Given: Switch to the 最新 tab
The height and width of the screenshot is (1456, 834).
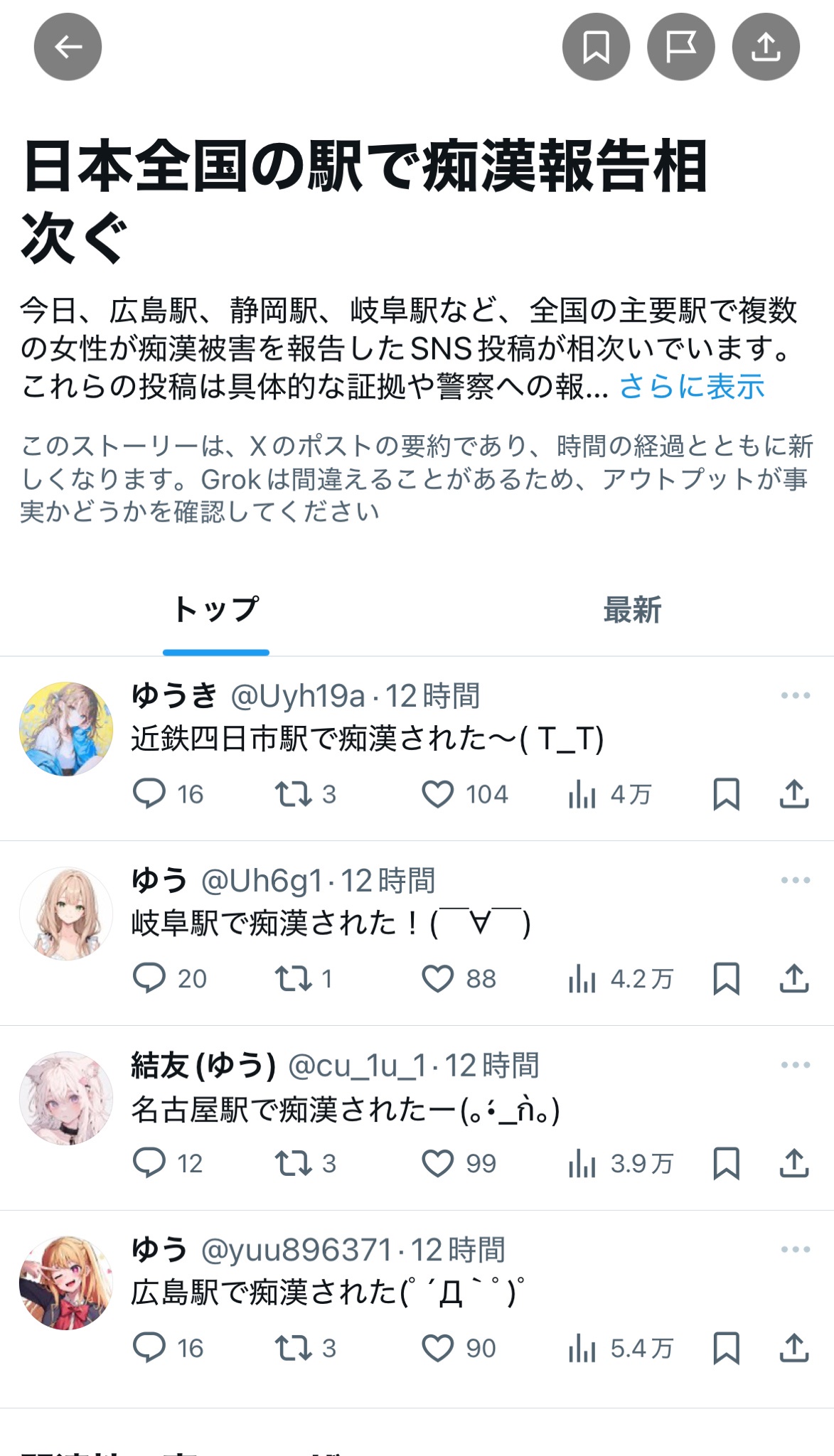Looking at the screenshot, I should (x=632, y=610).
